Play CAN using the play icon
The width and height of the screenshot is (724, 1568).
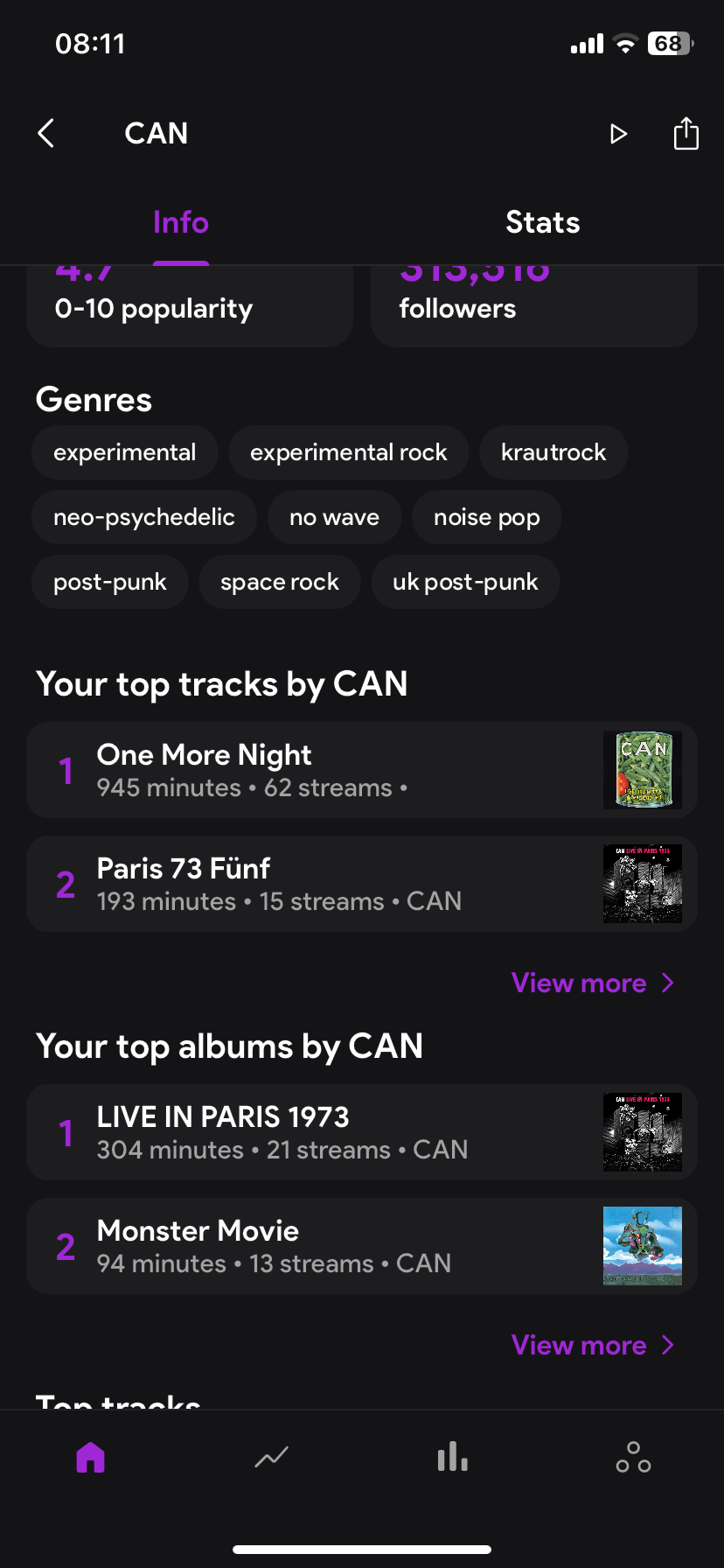point(618,134)
